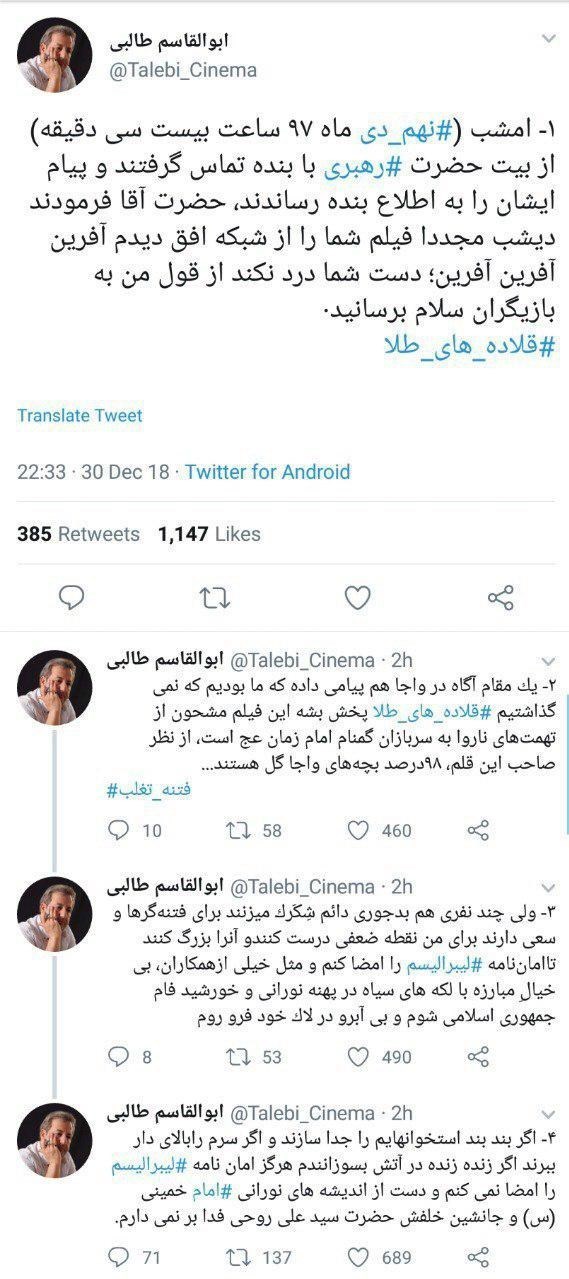This screenshot has width=569, height=1279.
Task: Open the Twitter for Android source link
Action: [x=268, y=471]
